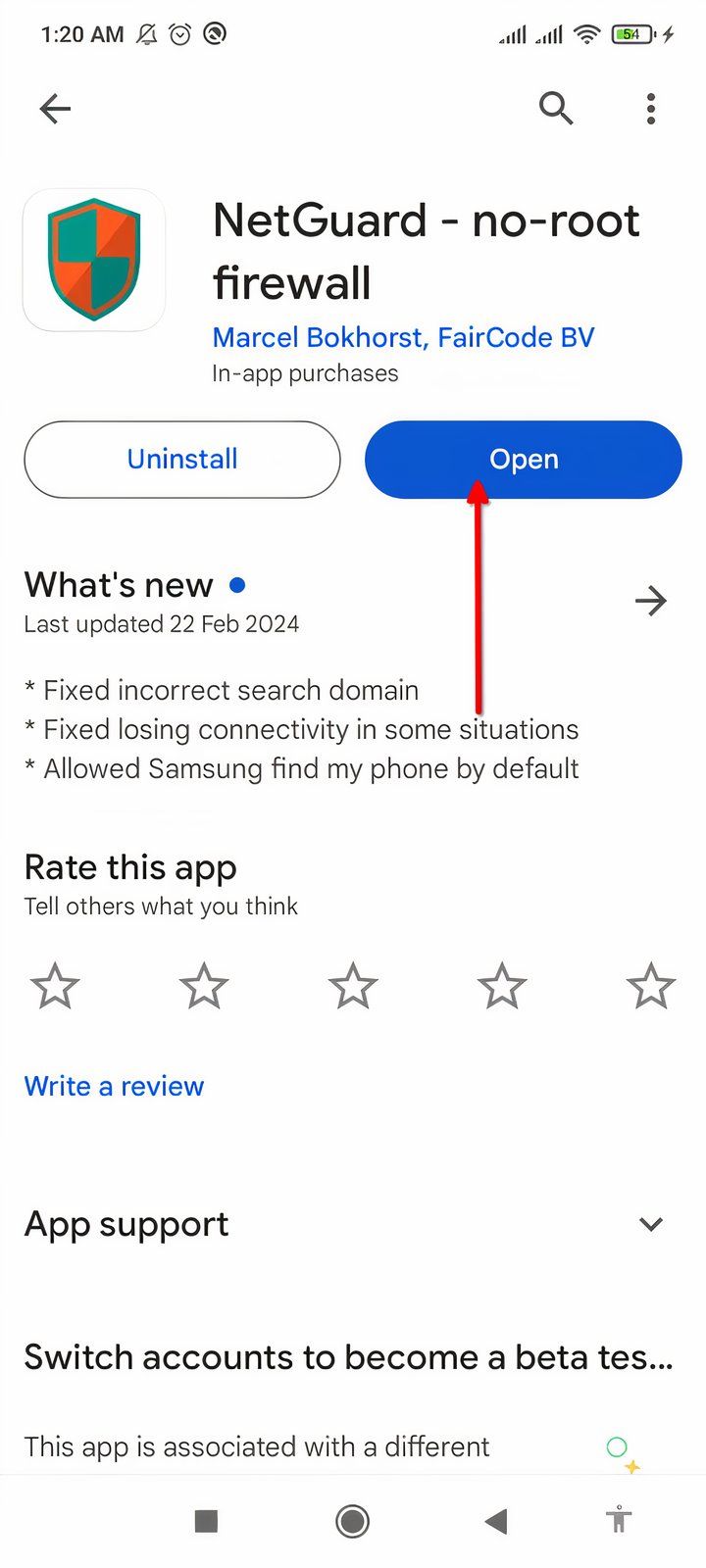Screen dimensions: 706x1568
Task: Open Write a review
Action: pyautogui.click(x=113, y=1086)
